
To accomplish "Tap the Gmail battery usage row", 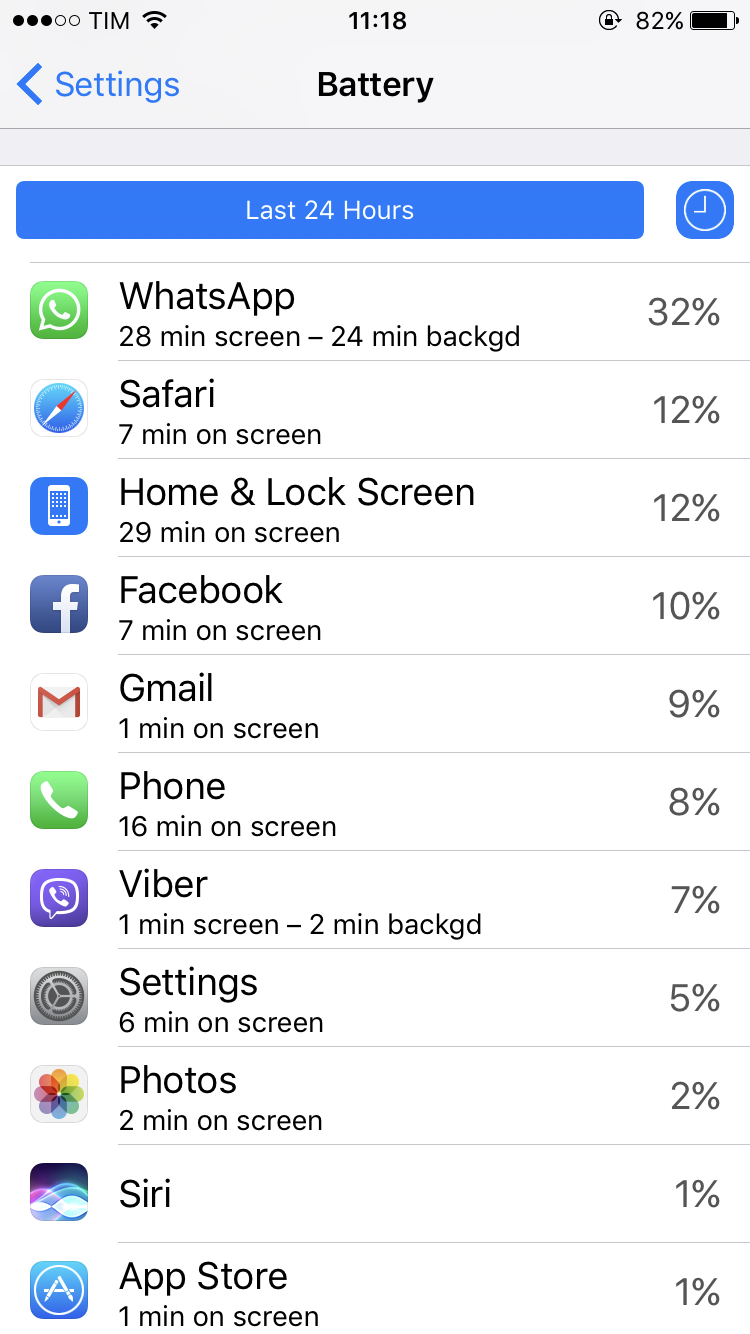I will pos(375,704).
